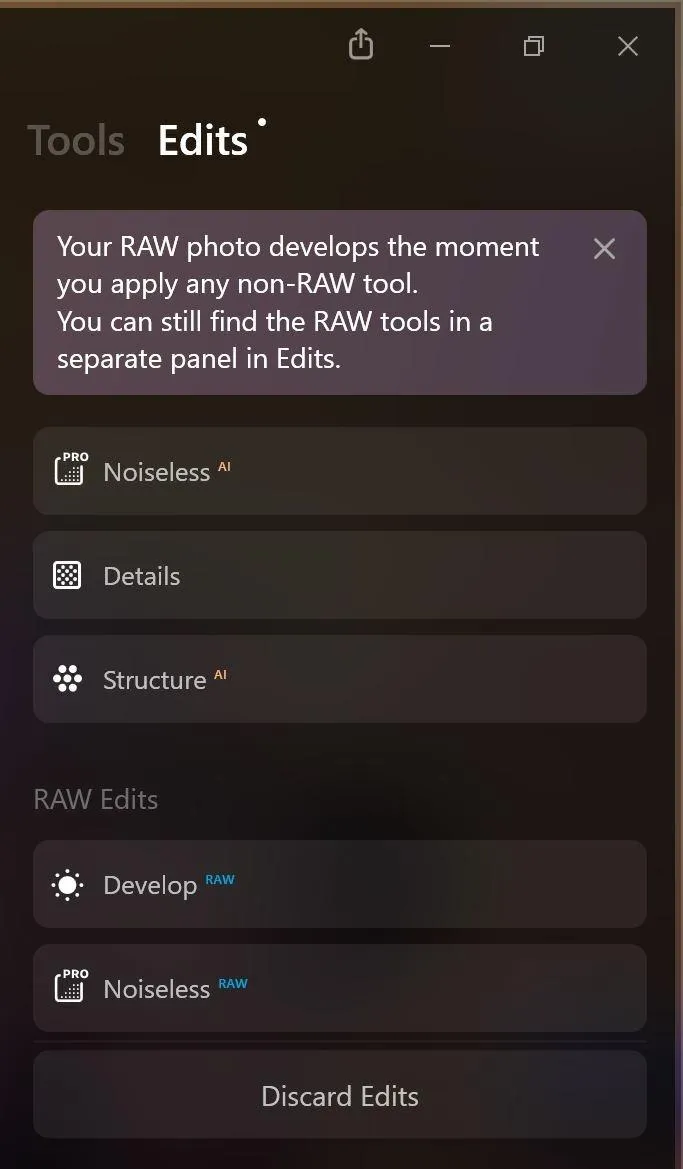Open the Noiseless AI edit
Screen dimensions: 683x1169
click(x=339, y=471)
